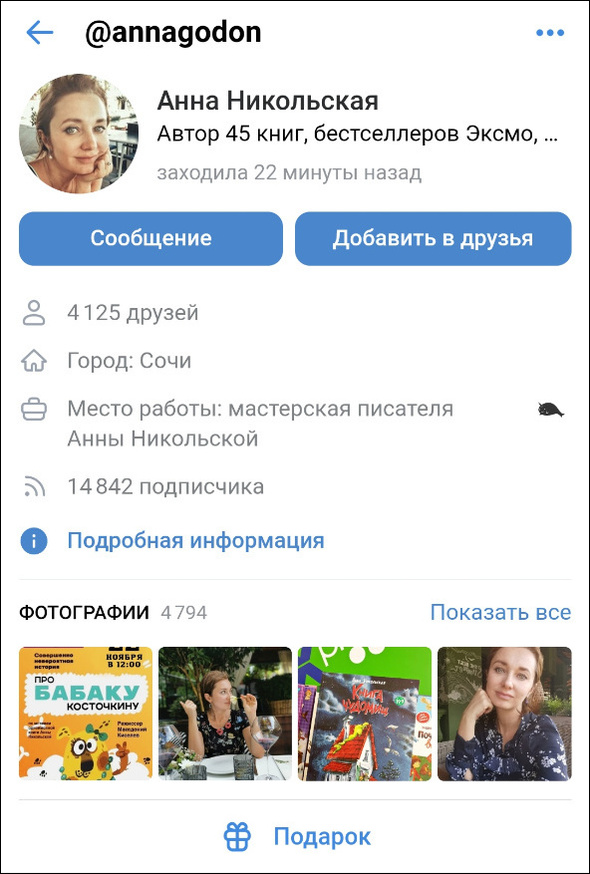590x874 pixels.
Task: Open the restaurant table photo
Action: pos(225,713)
